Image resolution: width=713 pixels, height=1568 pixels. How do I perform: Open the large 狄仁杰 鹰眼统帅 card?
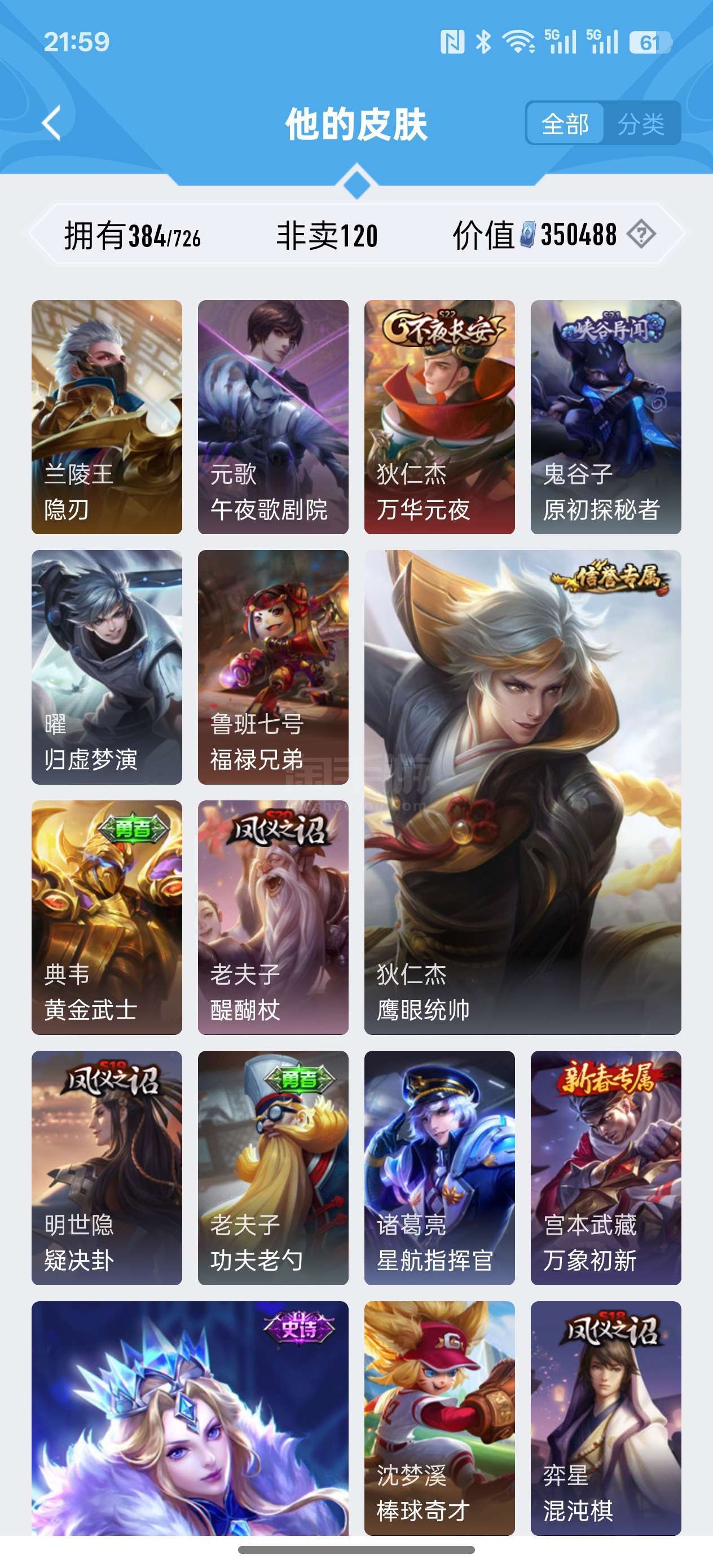[522, 791]
